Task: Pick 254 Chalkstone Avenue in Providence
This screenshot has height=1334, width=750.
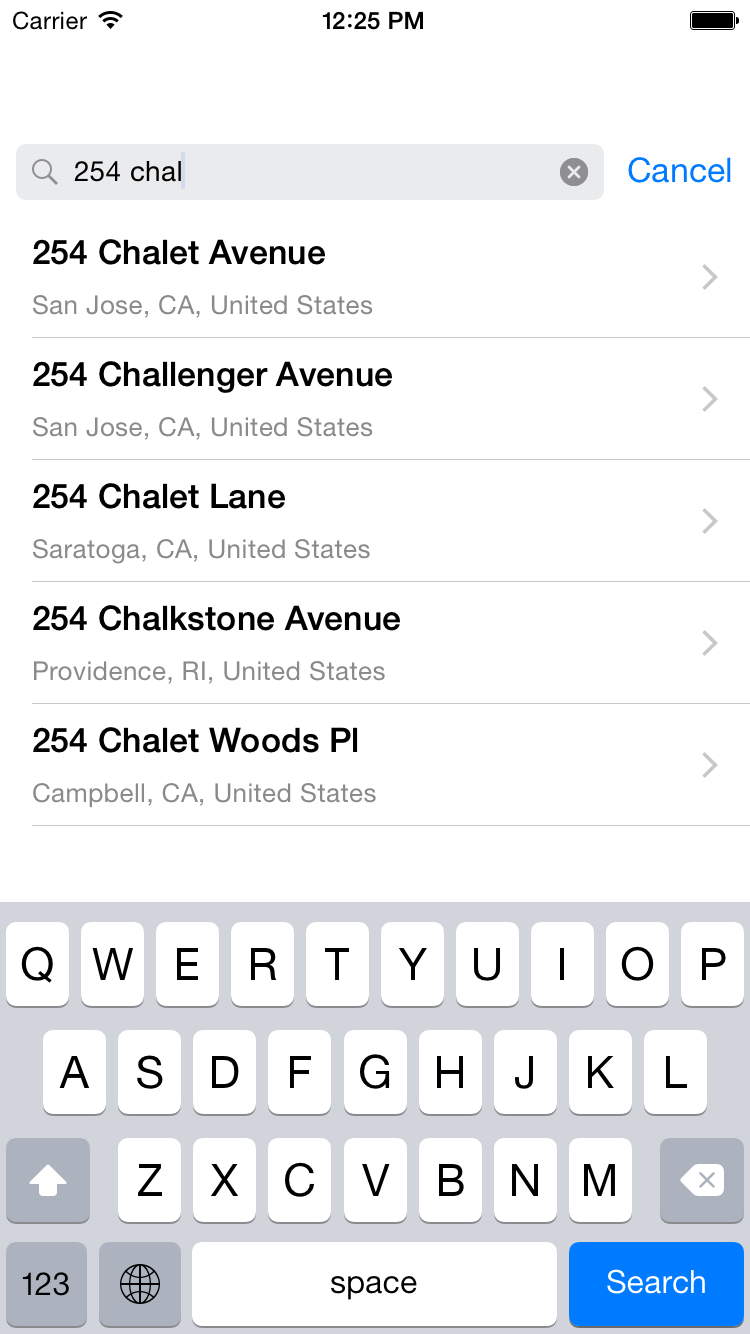Action: click(375, 643)
